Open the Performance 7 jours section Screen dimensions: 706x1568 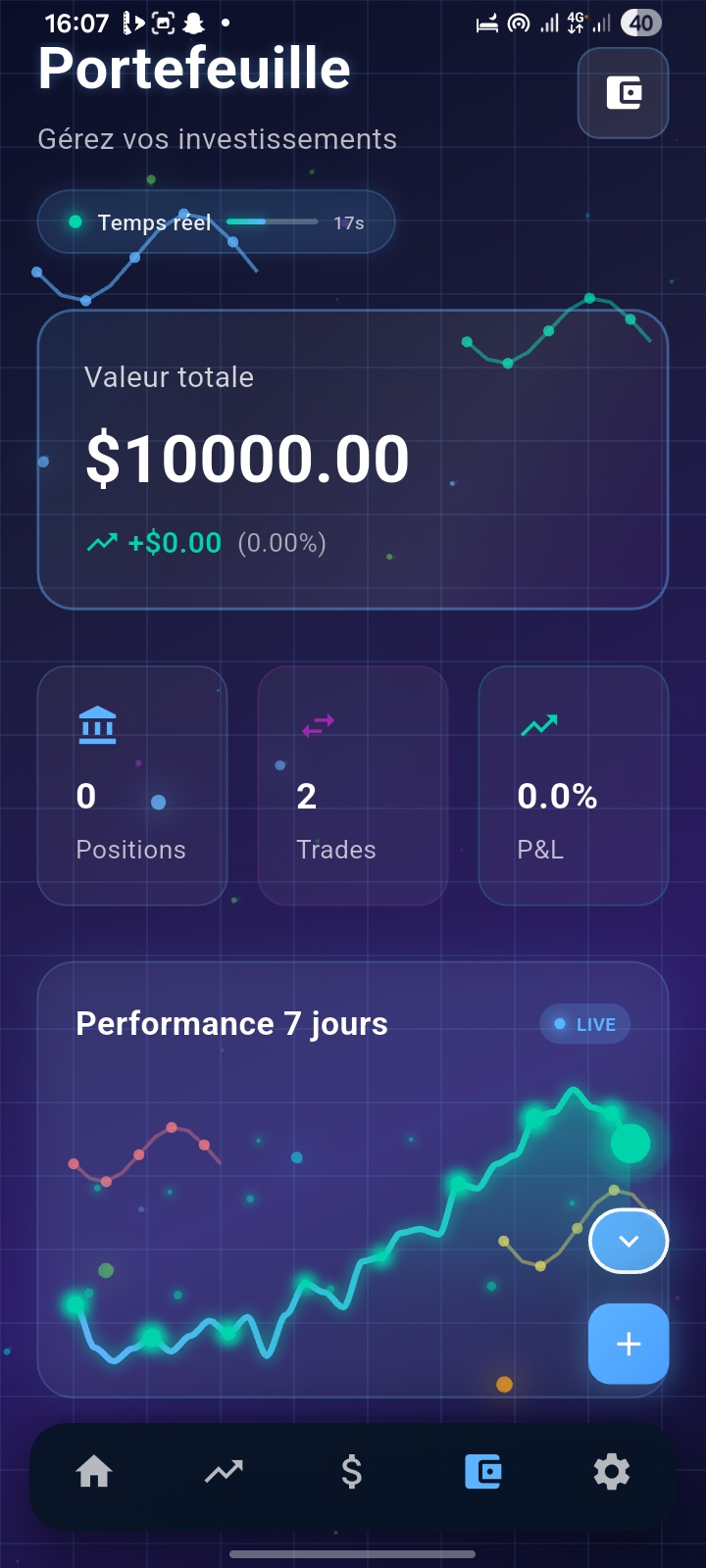pos(232,1023)
